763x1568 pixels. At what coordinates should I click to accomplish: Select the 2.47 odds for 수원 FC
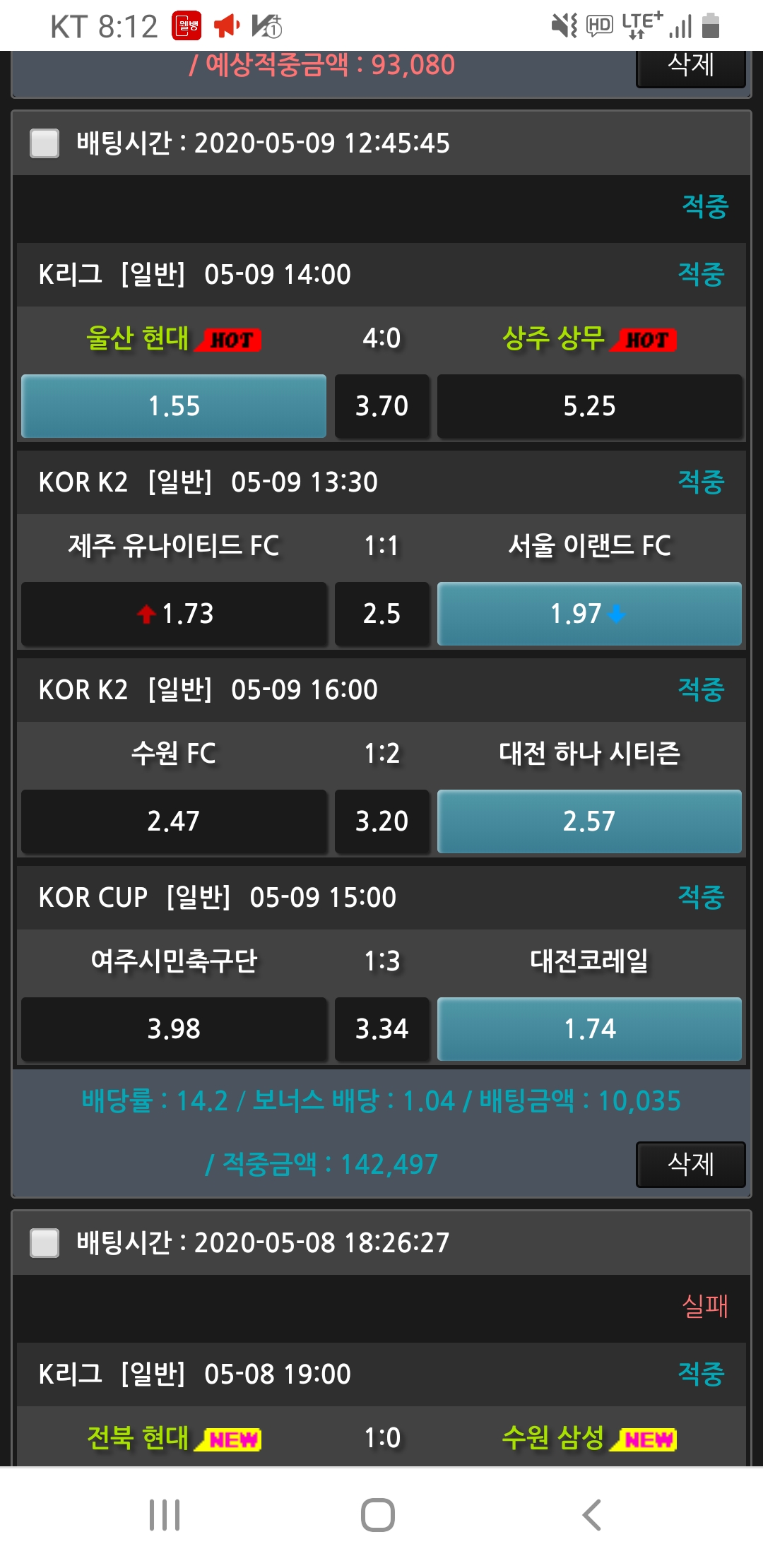[x=174, y=821]
